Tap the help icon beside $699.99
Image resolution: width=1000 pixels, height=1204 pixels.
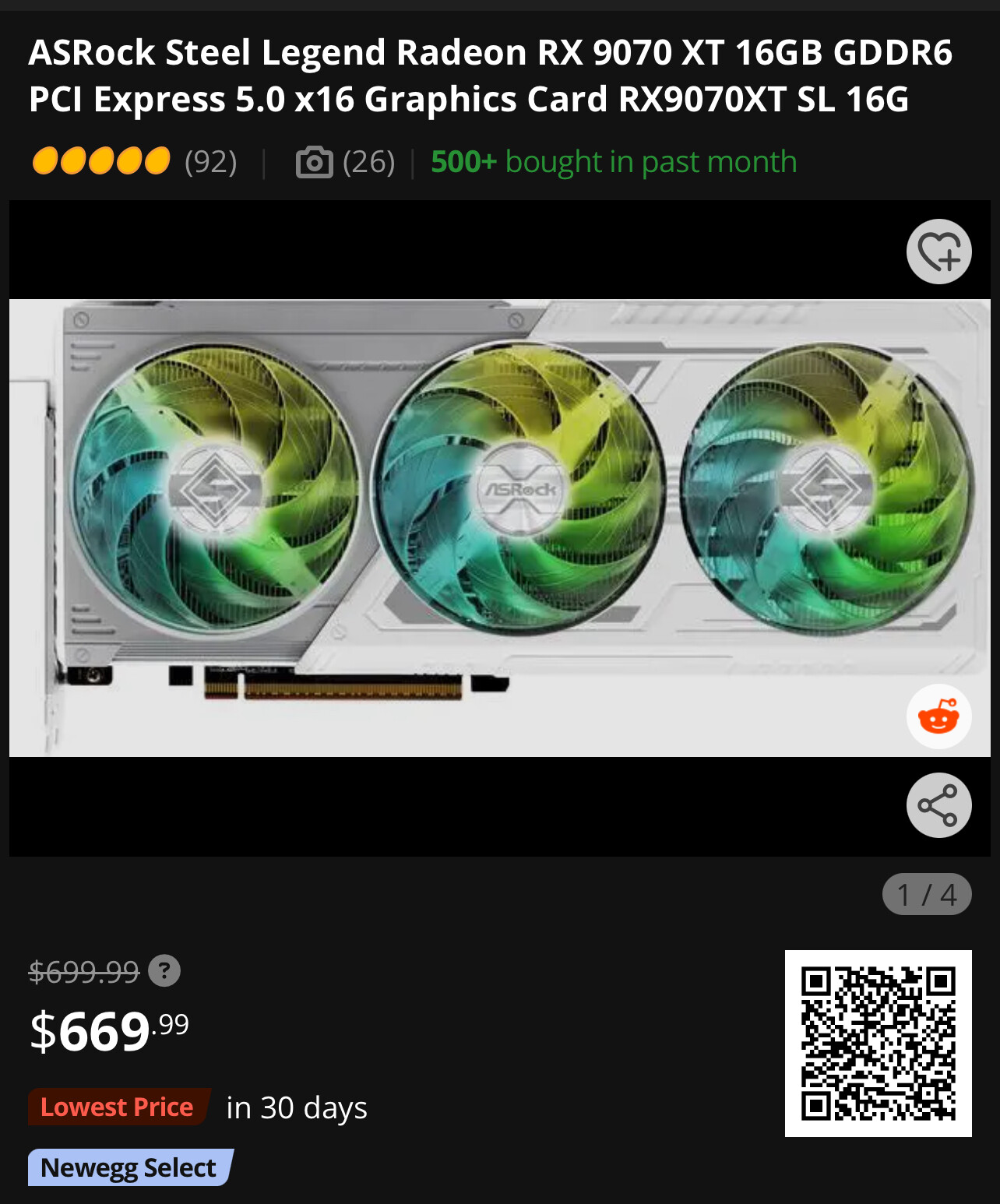[164, 971]
